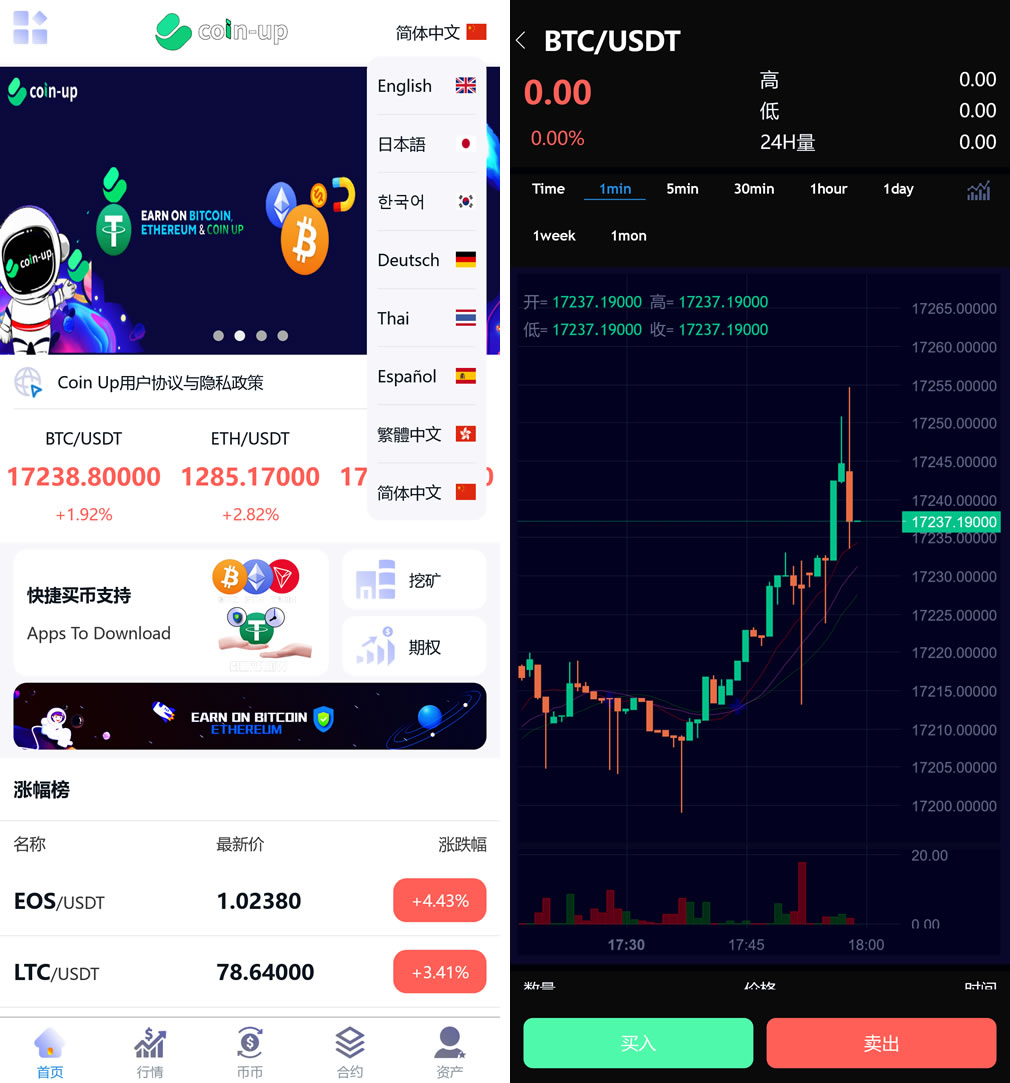Open the 快捷买币支持 card
1010x1083 pixels.
tap(170, 613)
